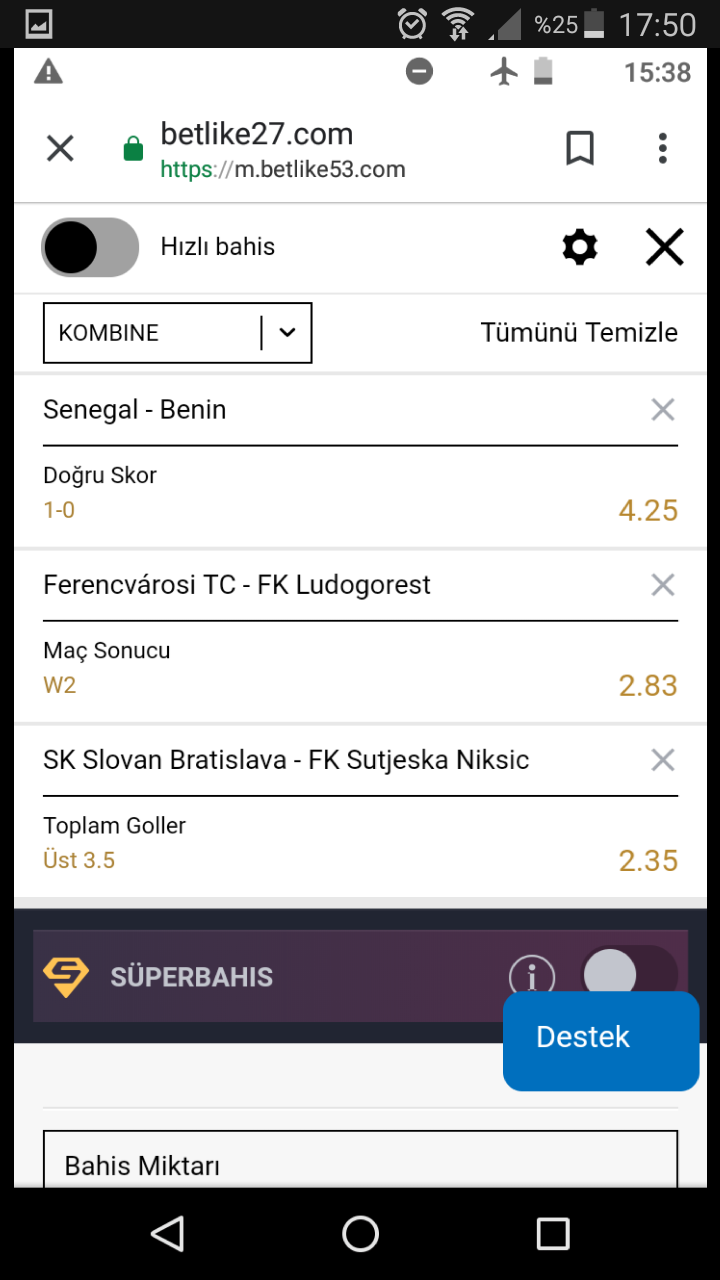Close the browser tab with the X icon
This screenshot has width=720, height=1280.
[x=61, y=149]
